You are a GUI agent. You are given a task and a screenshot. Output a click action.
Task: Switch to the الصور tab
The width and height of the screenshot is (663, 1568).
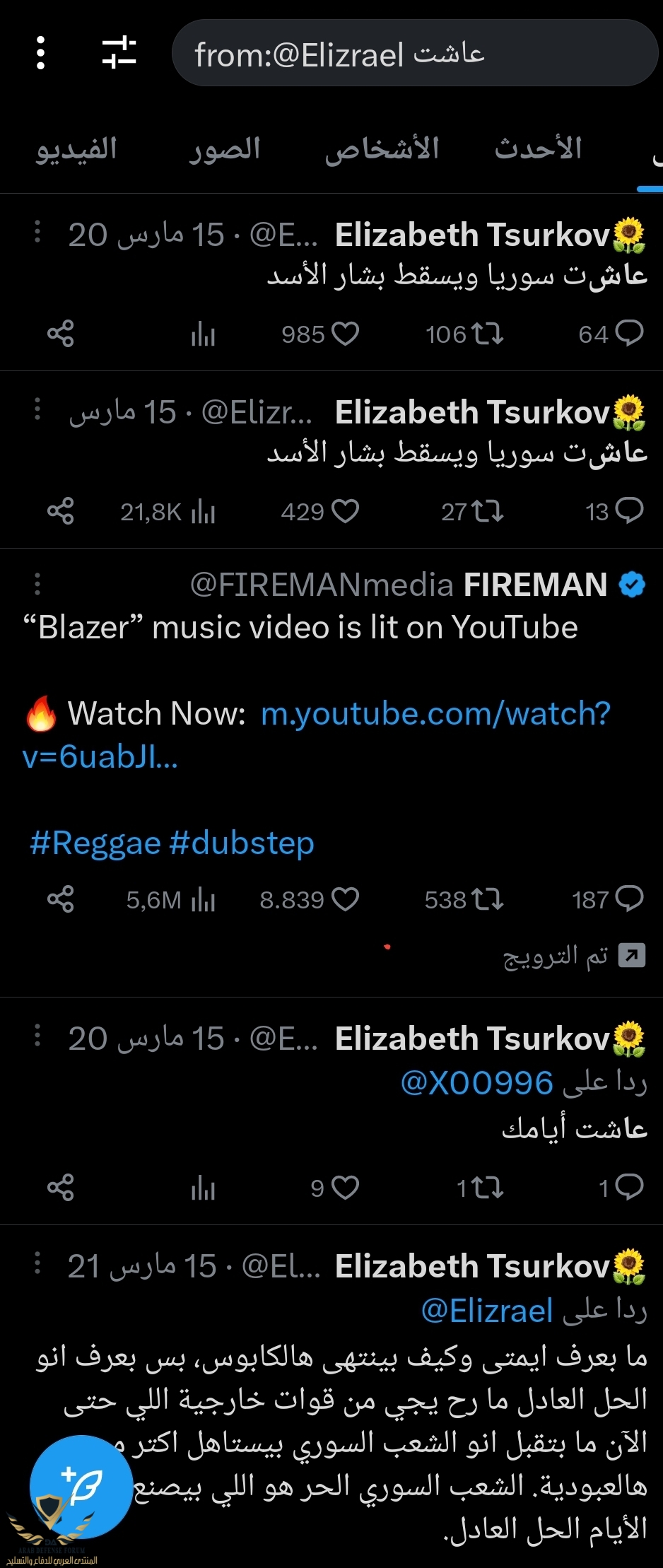tap(225, 149)
